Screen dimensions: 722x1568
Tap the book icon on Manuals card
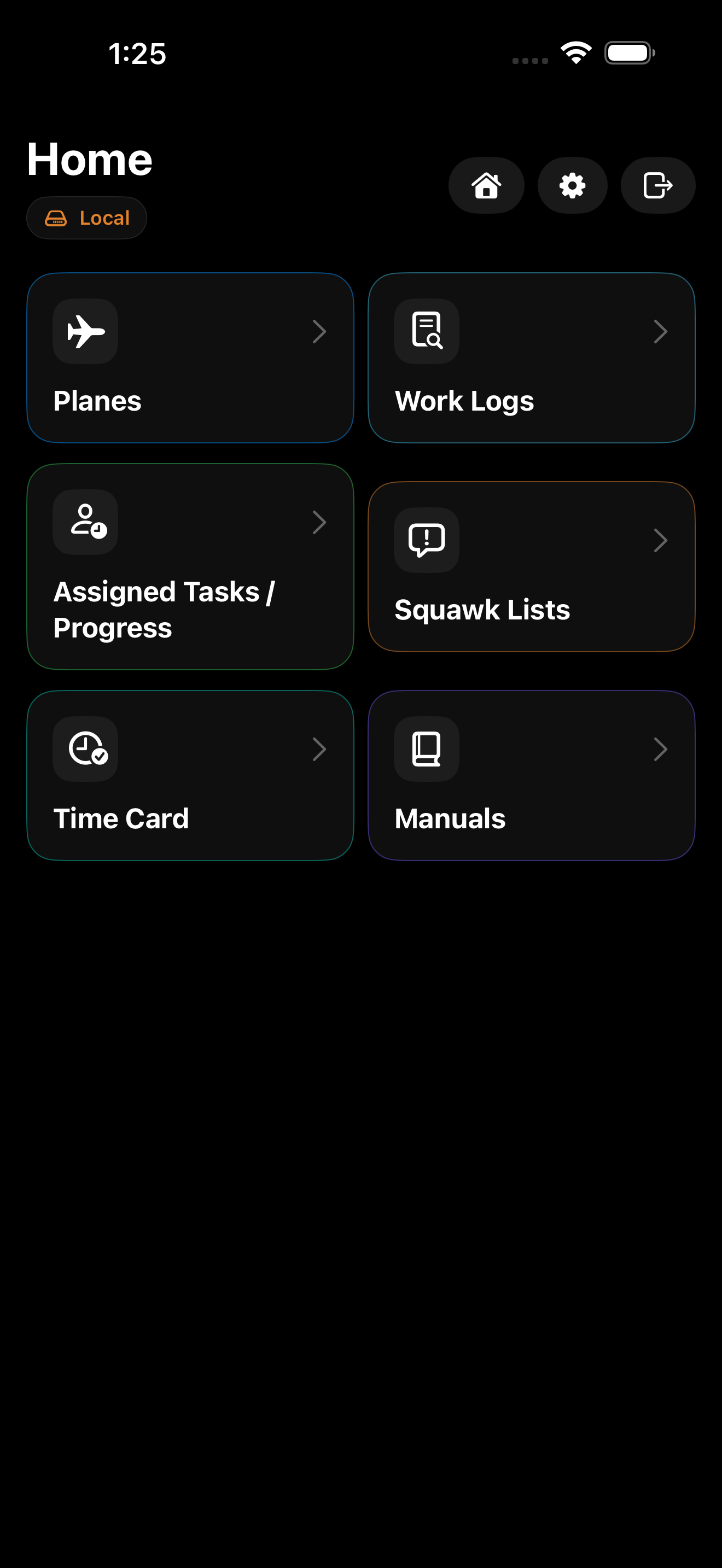(x=426, y=750)
